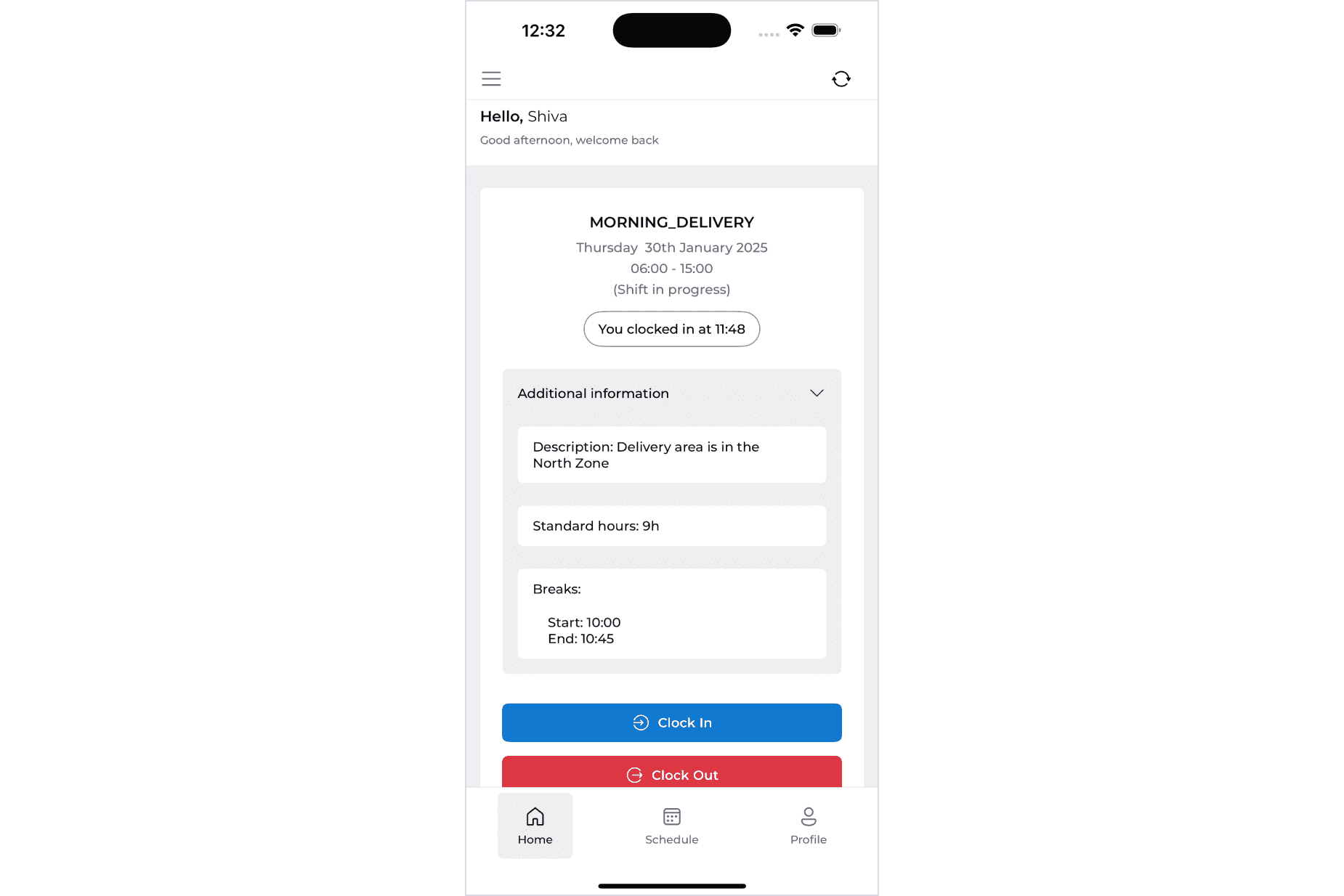This screenshot has width=1344, height=896.
Task: Switch to the Schedule tab
Action: (671, 826)
